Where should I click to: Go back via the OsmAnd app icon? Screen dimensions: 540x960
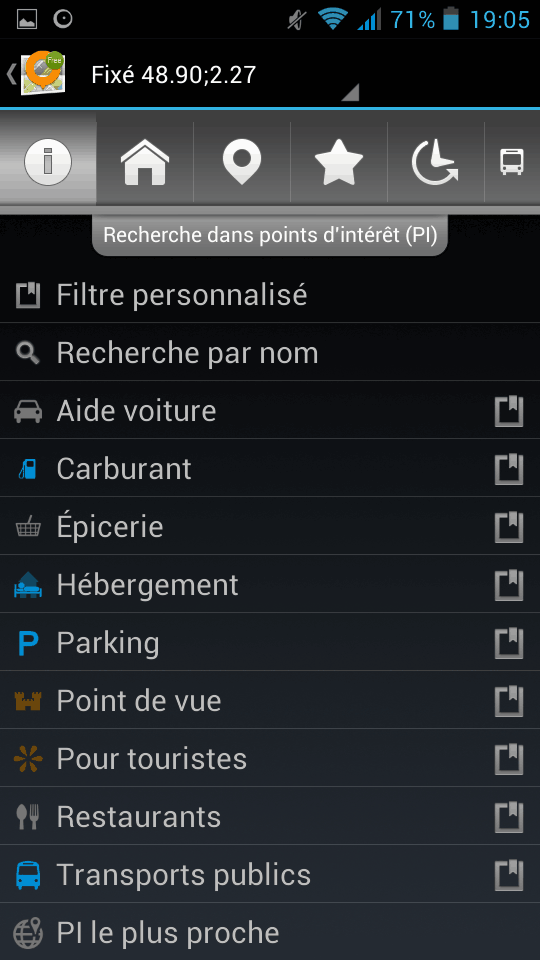coord(37,73)
